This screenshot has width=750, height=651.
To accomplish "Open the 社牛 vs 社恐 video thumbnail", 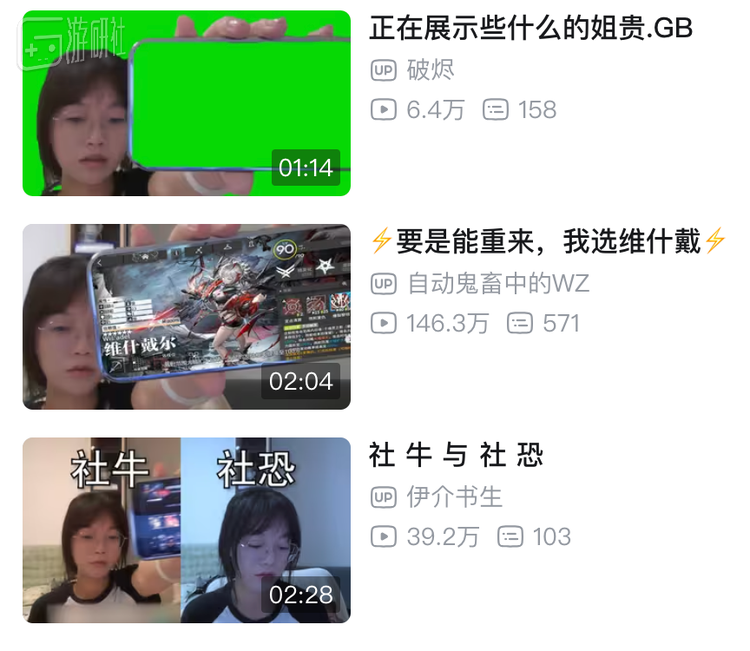I will tap(187, 530).
